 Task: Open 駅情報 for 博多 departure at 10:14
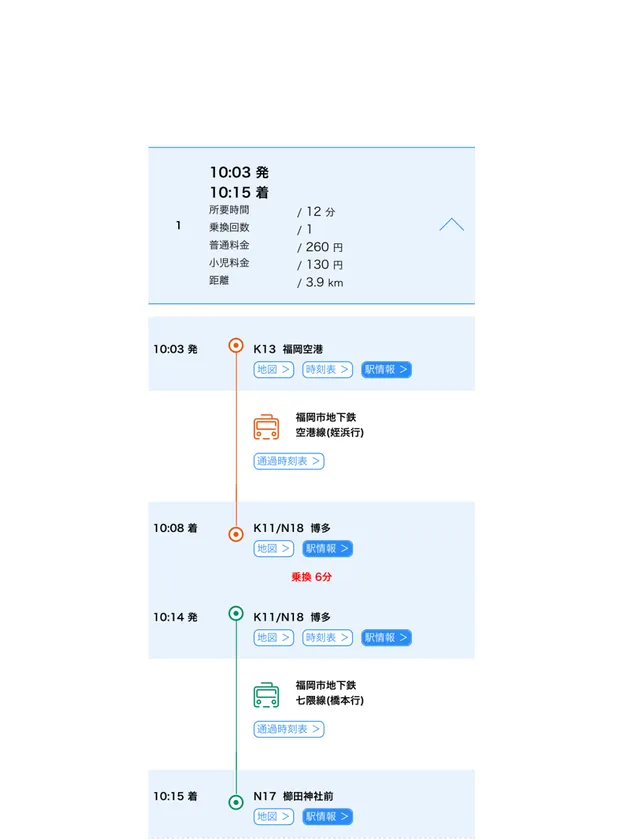387,638
